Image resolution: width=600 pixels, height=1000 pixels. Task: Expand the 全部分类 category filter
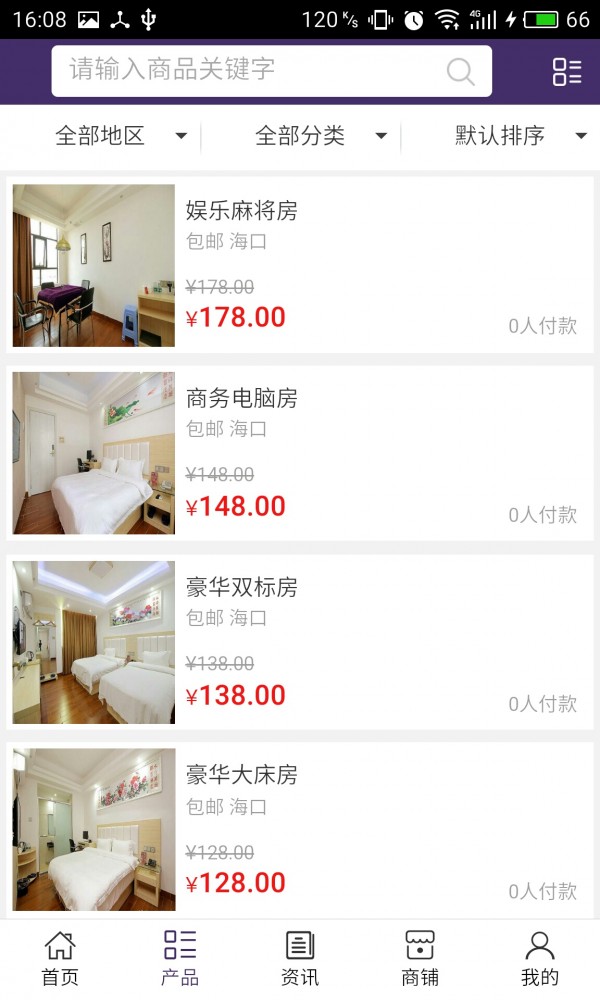pyautogui.click(x=320, y=136)
